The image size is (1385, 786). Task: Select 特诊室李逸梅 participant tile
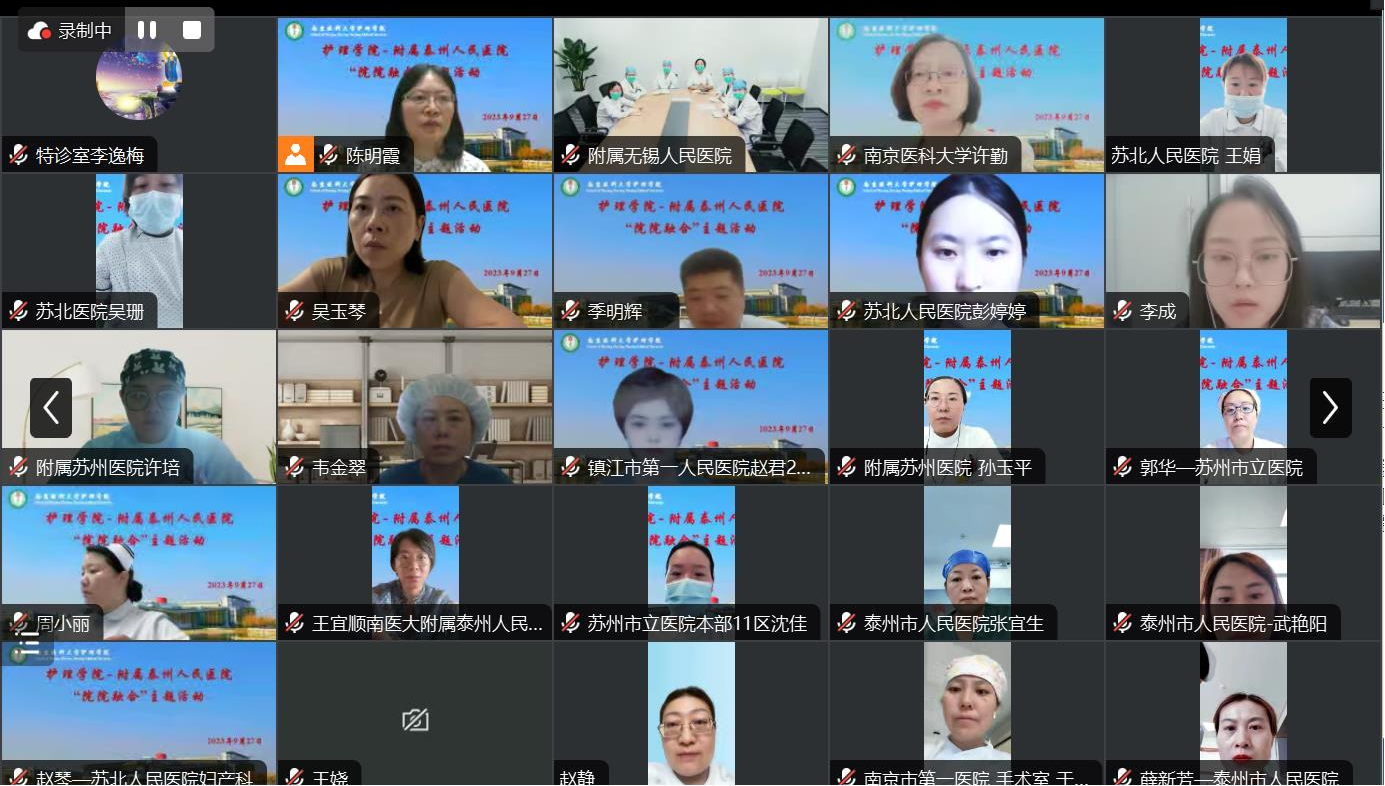(139, 95)
